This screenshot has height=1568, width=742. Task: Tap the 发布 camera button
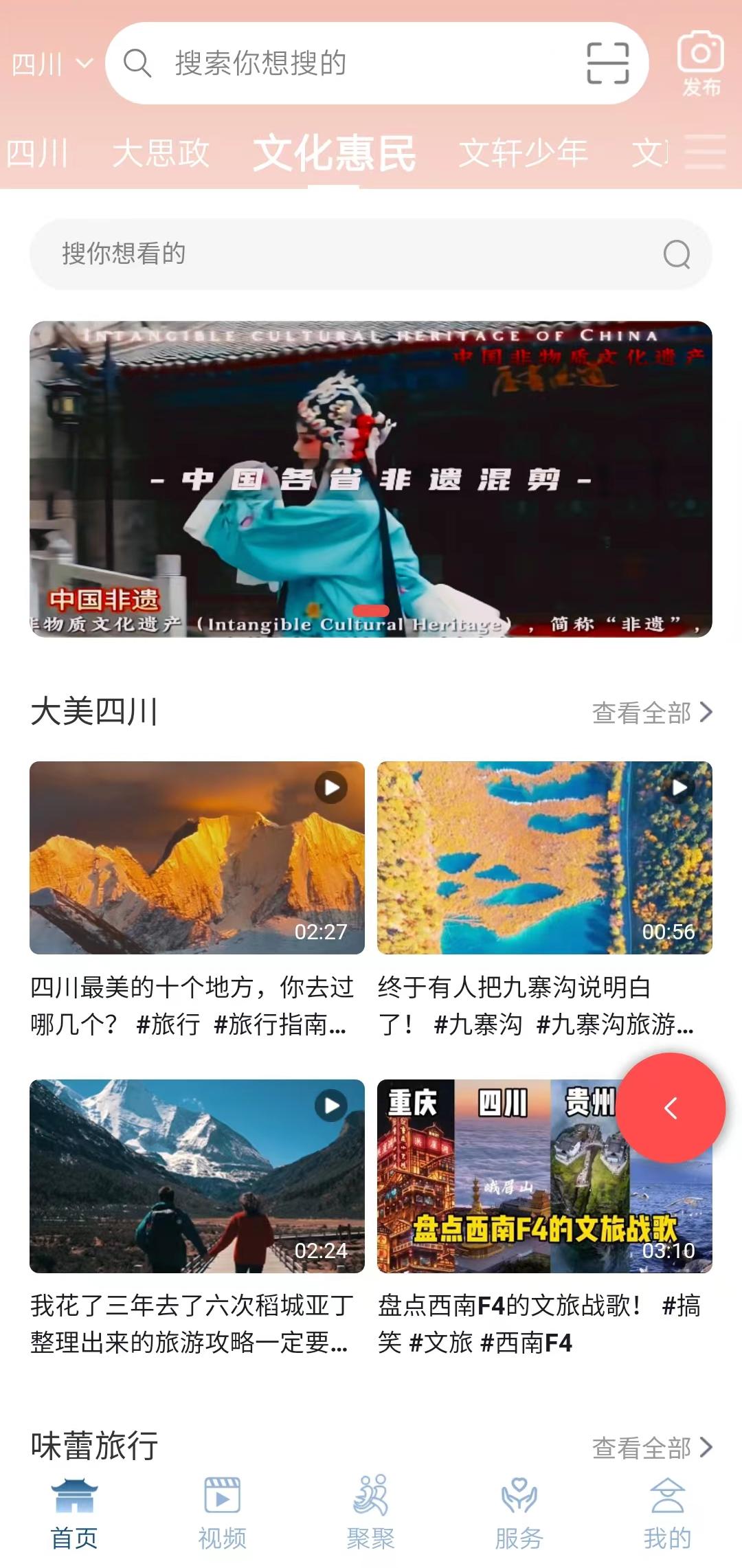click(x=701, y=63)
